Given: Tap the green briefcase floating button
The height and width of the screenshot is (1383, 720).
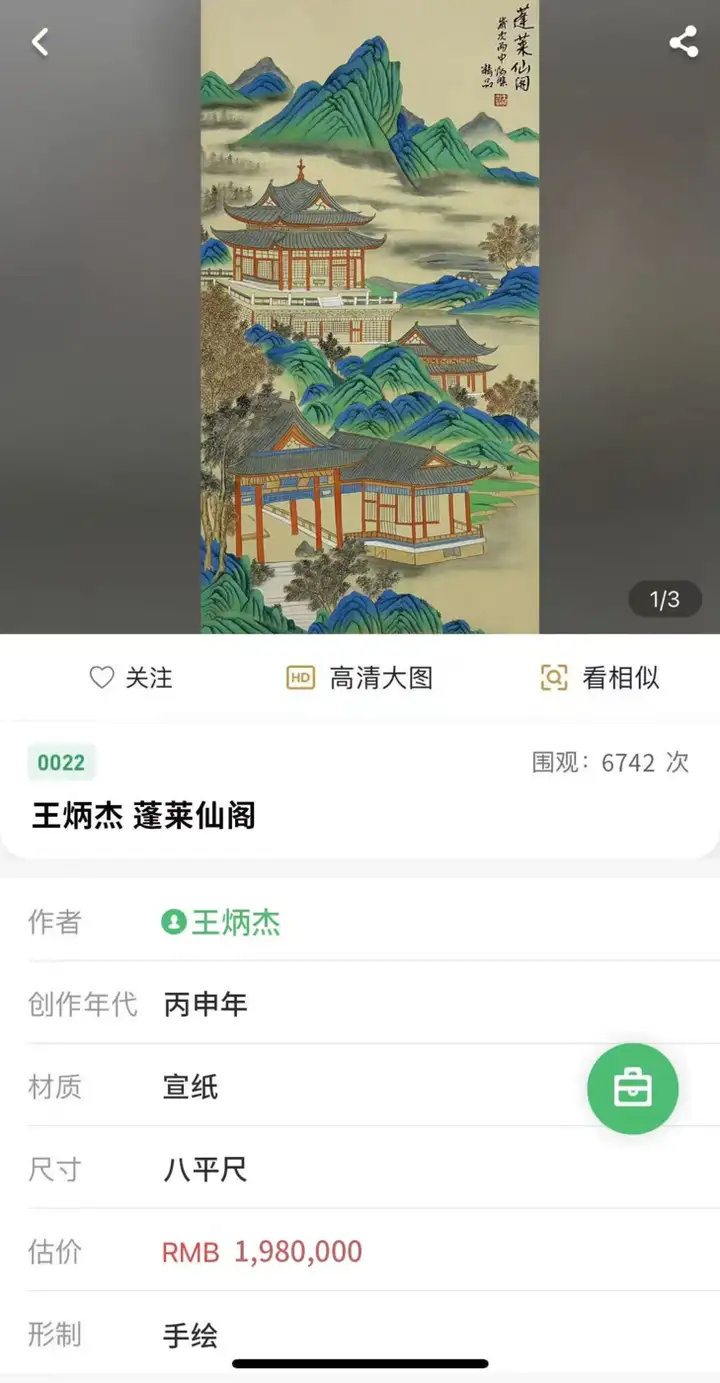Looking at the screenshot, I should (x=632, y=1089).
